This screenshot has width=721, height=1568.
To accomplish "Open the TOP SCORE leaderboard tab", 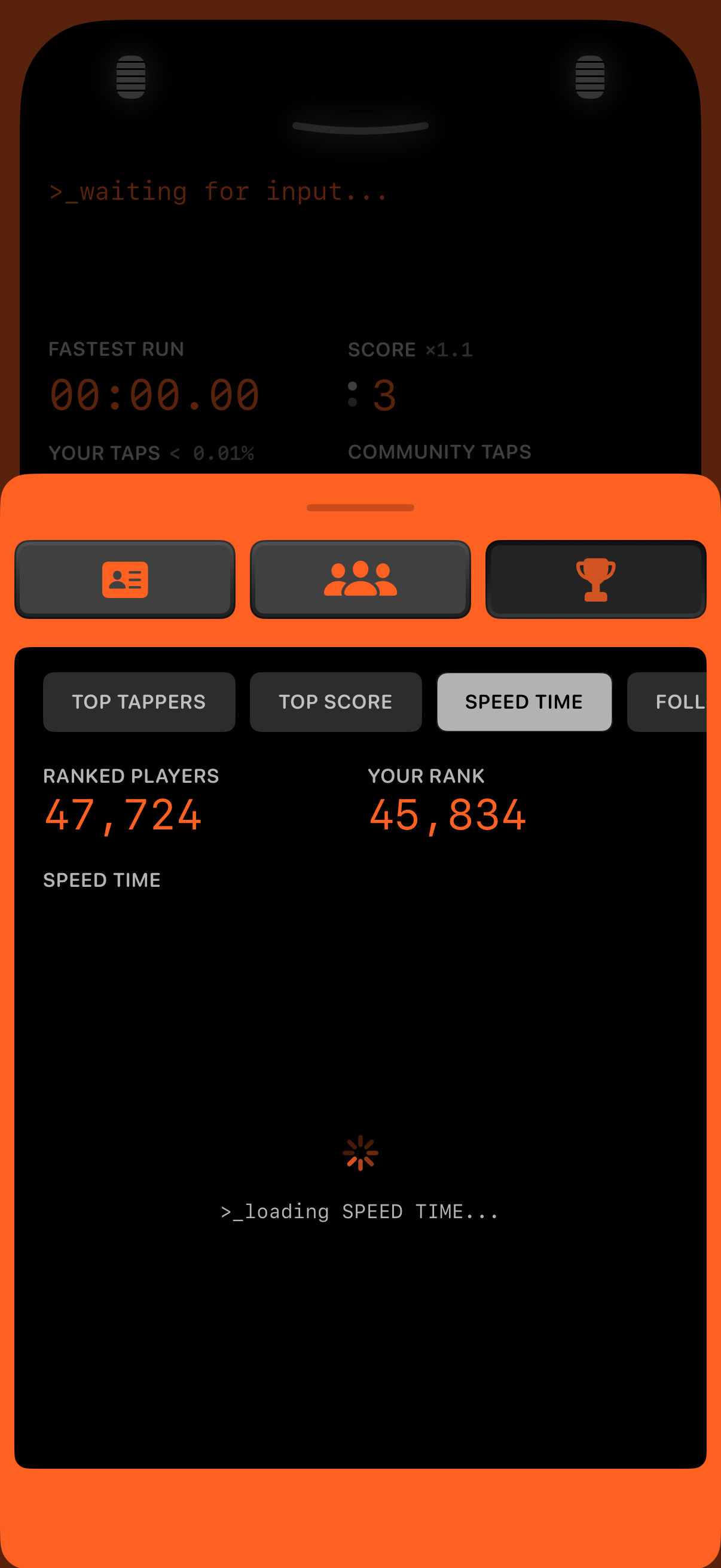I will 336,701.
